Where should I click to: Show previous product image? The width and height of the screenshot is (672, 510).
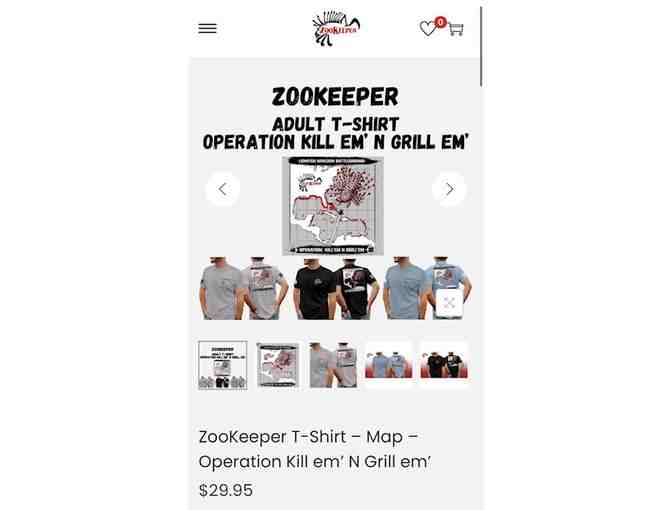[x=222, y=189]
